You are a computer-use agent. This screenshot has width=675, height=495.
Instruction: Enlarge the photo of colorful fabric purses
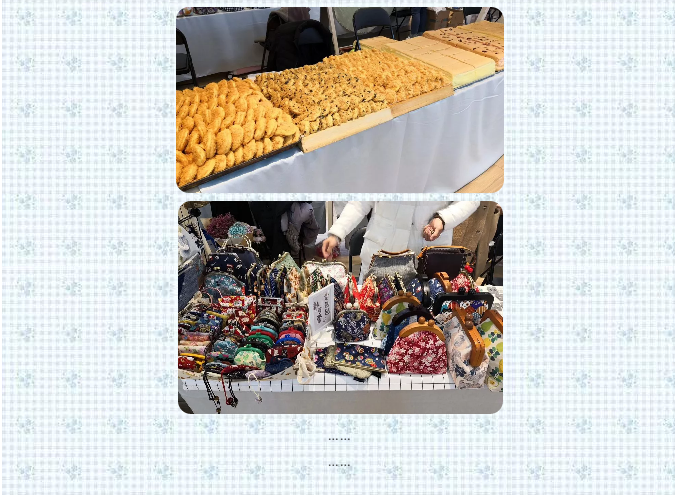339,307
